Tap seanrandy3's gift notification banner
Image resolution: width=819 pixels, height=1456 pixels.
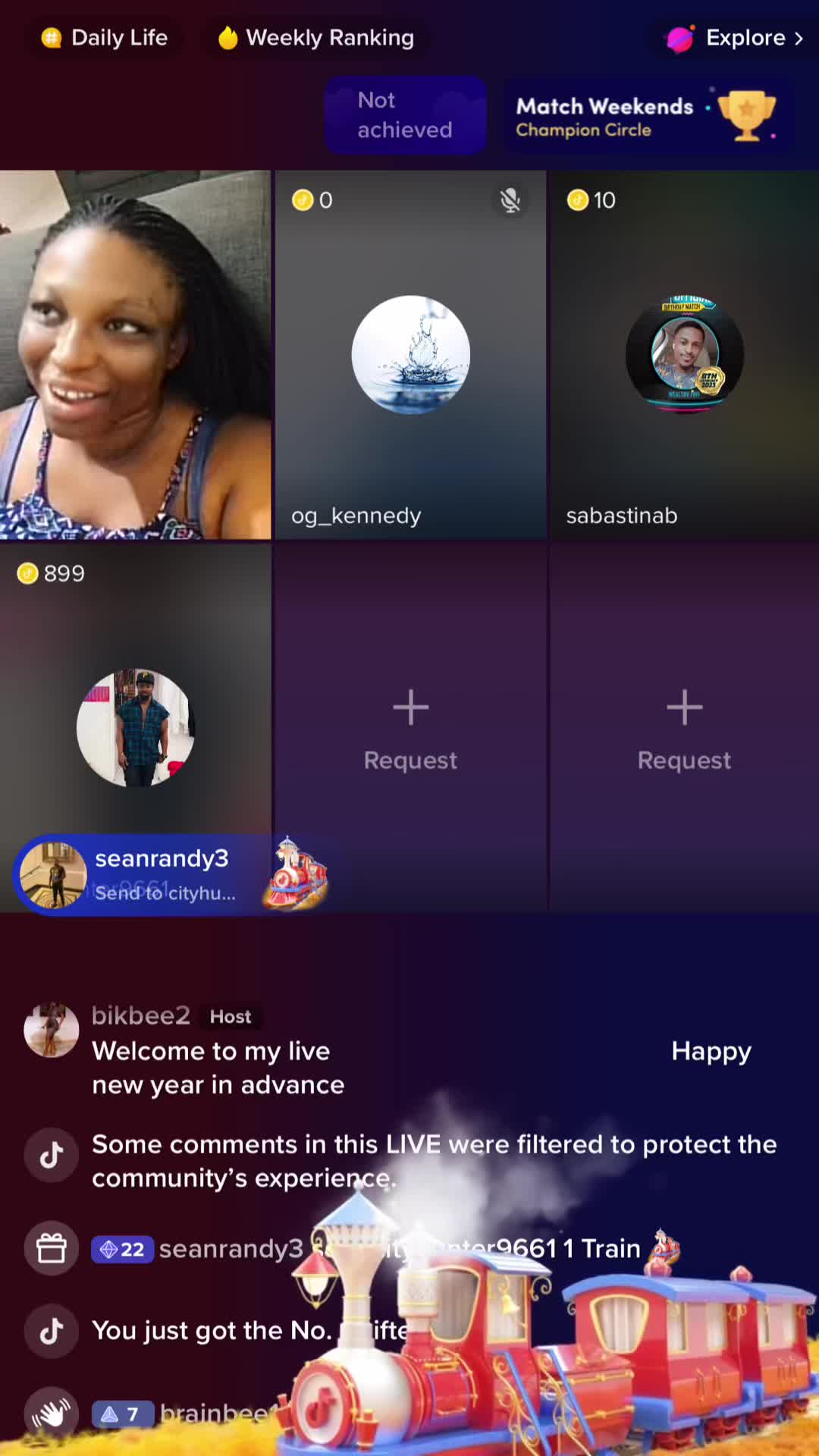tap(167, 875)
